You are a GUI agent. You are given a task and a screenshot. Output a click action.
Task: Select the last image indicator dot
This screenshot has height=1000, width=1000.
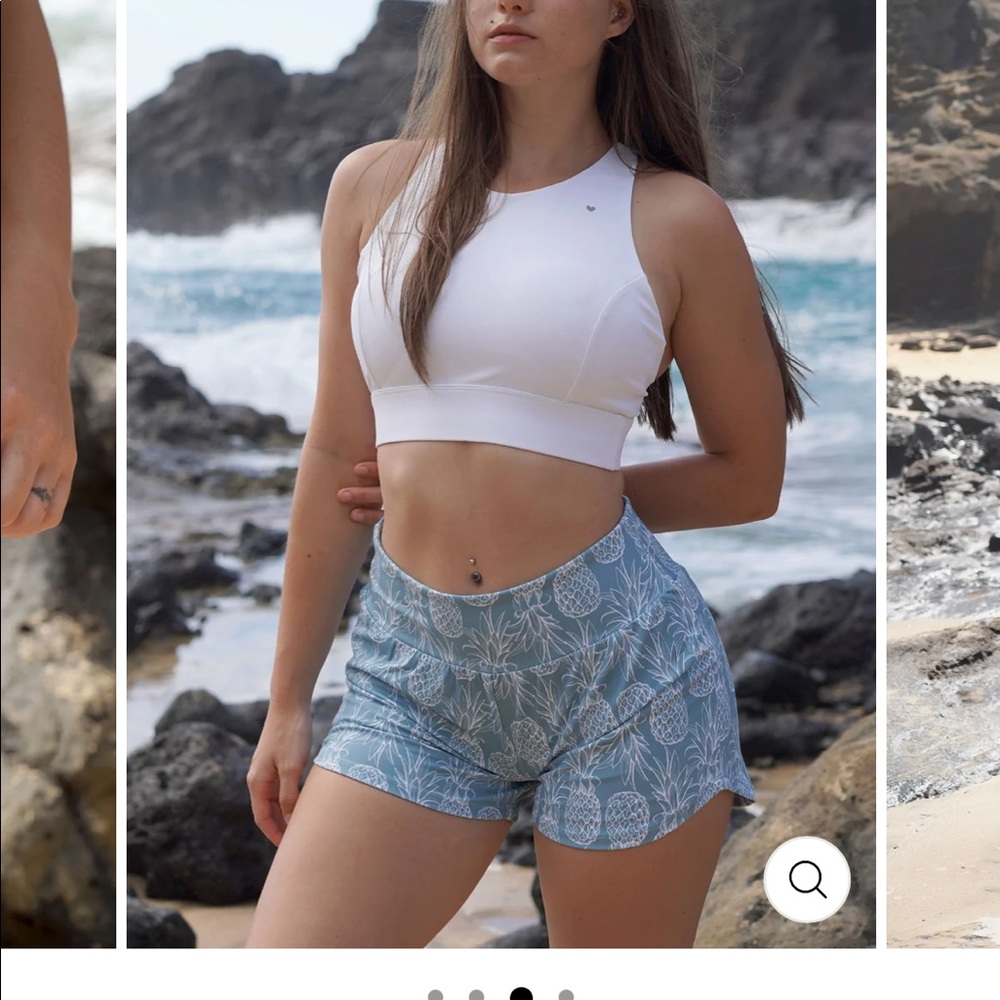coord(566,995)
